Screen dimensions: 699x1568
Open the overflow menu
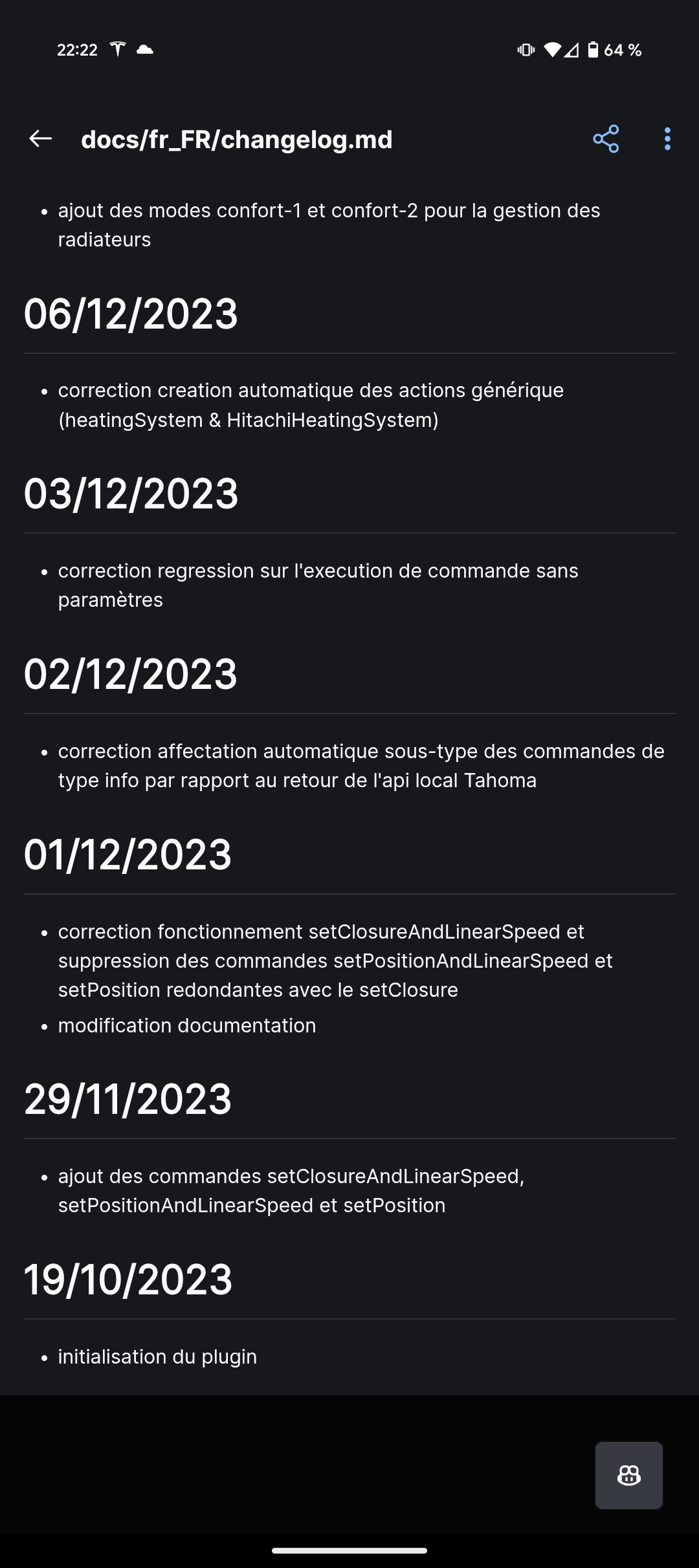[x=667, y=139]
